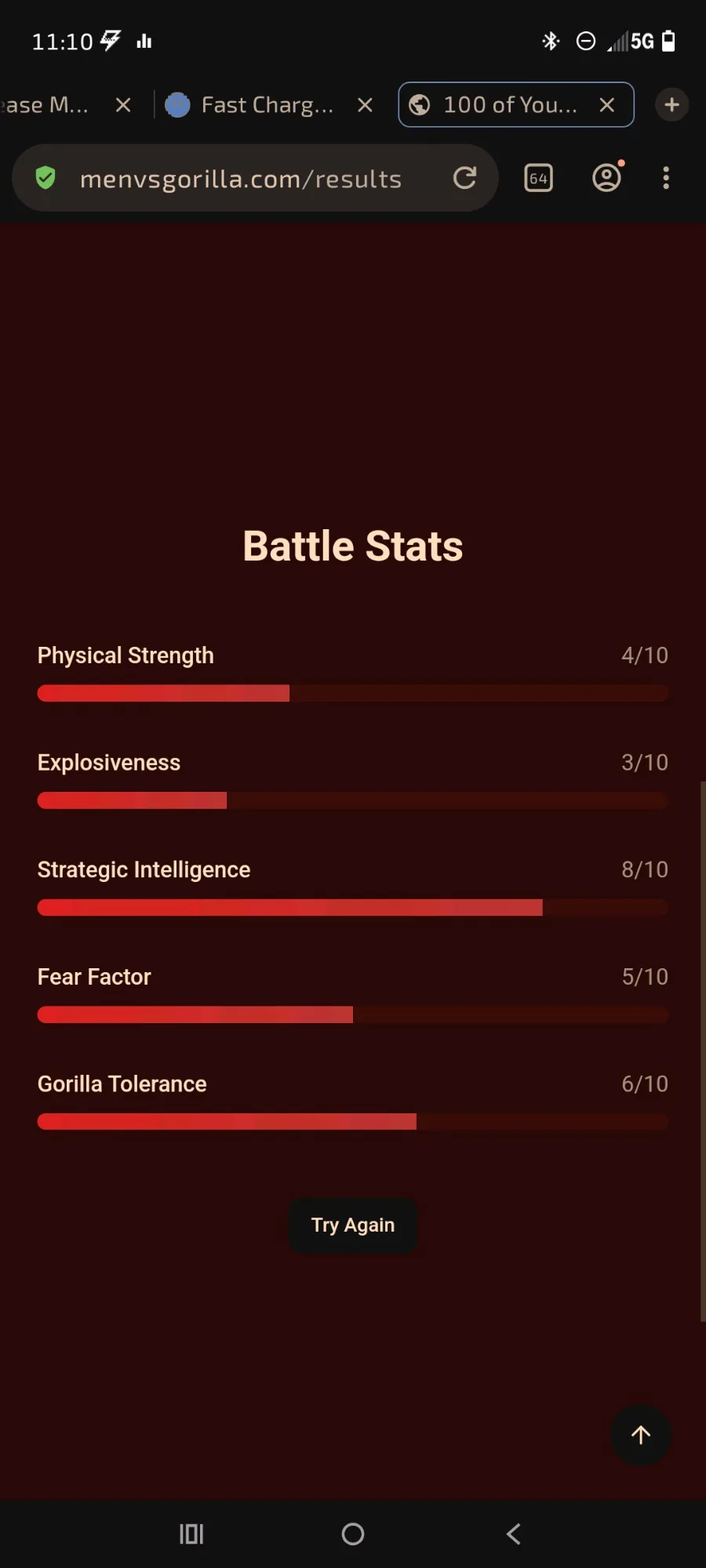
Task: Close the Fast Charg… tab
Action: [x=366, y=105]
